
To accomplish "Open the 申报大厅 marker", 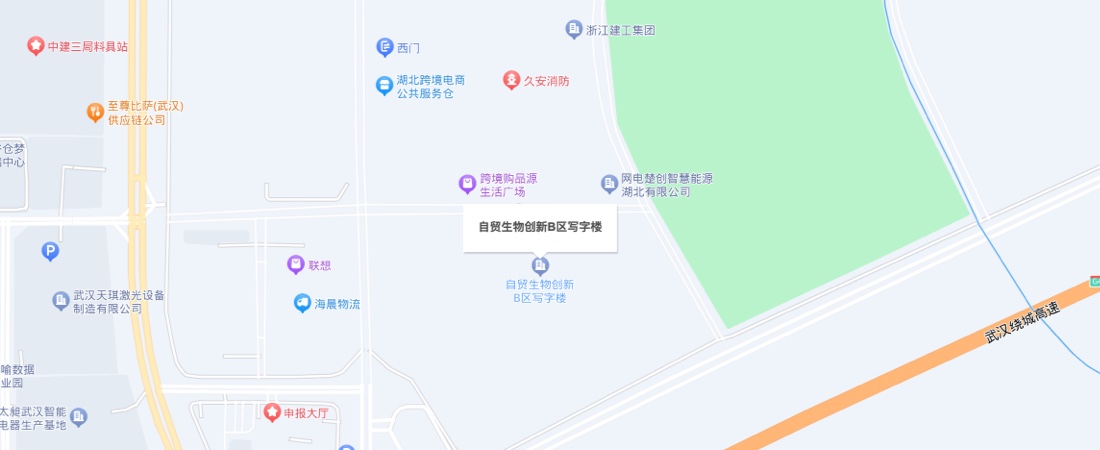I will 271,412.
